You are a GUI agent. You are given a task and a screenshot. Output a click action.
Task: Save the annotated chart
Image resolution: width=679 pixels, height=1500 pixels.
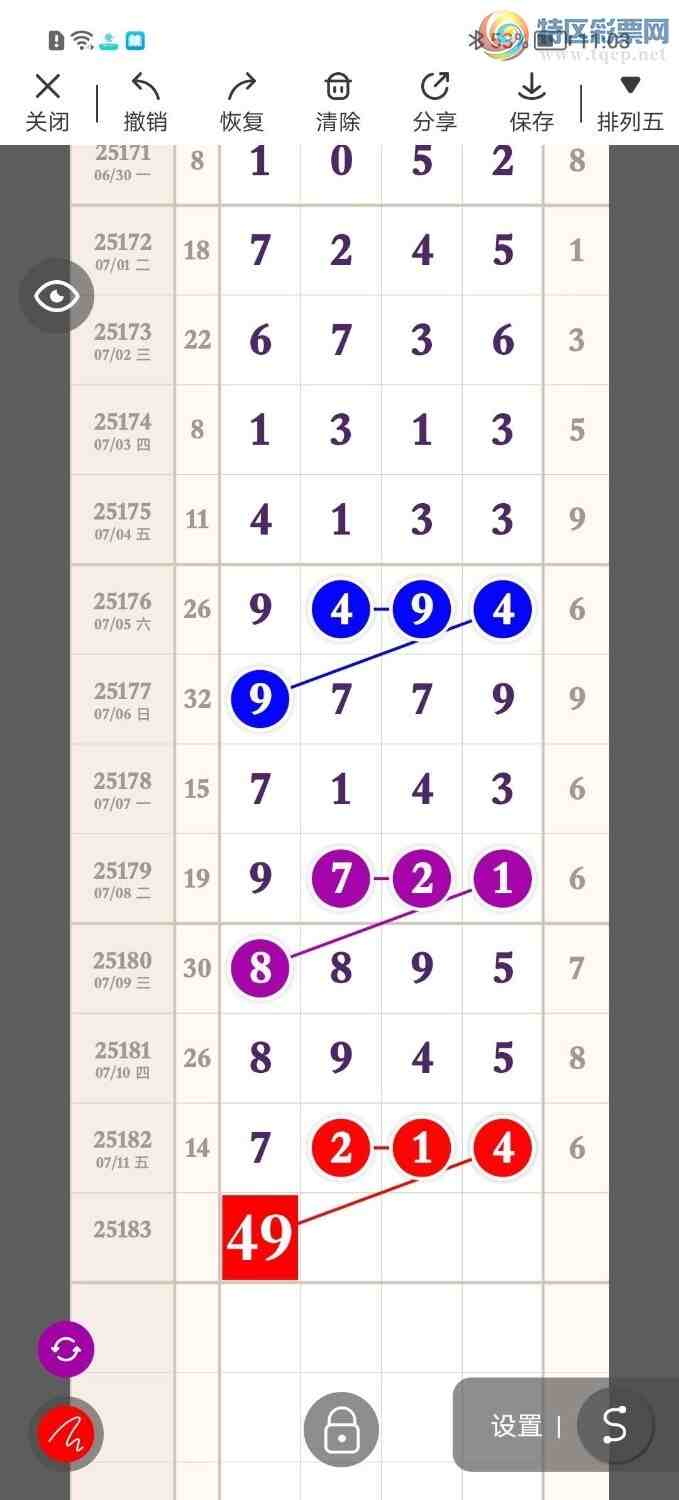click(x=531, y=102)
